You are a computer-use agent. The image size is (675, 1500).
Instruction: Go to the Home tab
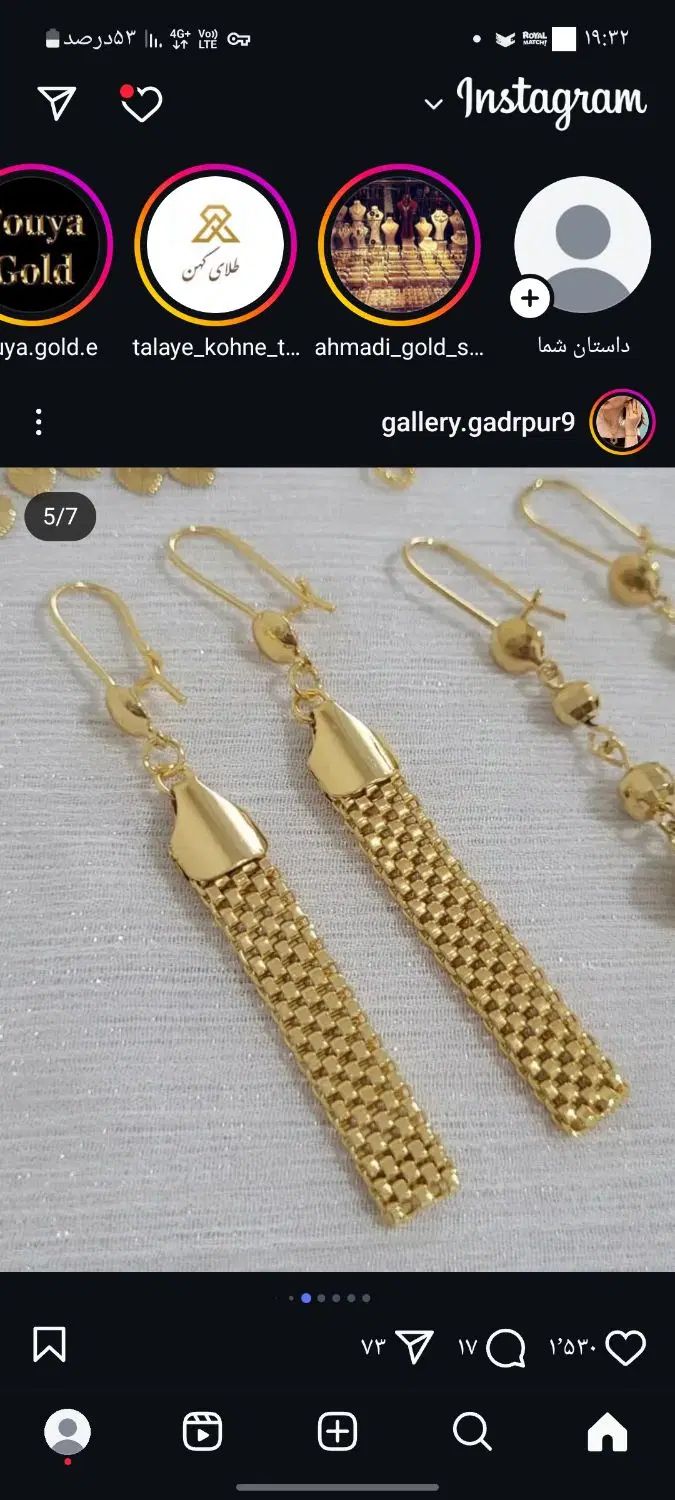pos(607,1432)
